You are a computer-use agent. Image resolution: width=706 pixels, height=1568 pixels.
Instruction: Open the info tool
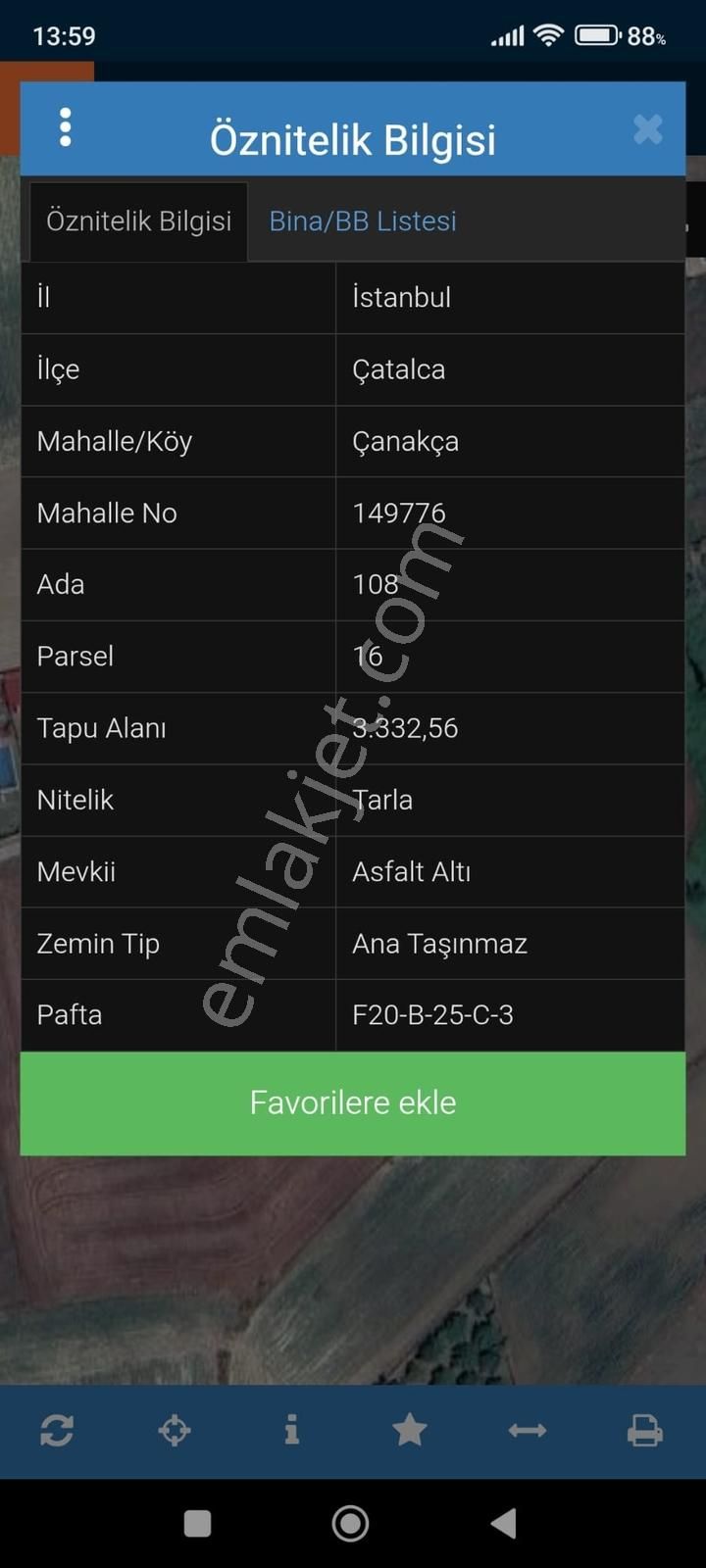tap(293, 1431)
